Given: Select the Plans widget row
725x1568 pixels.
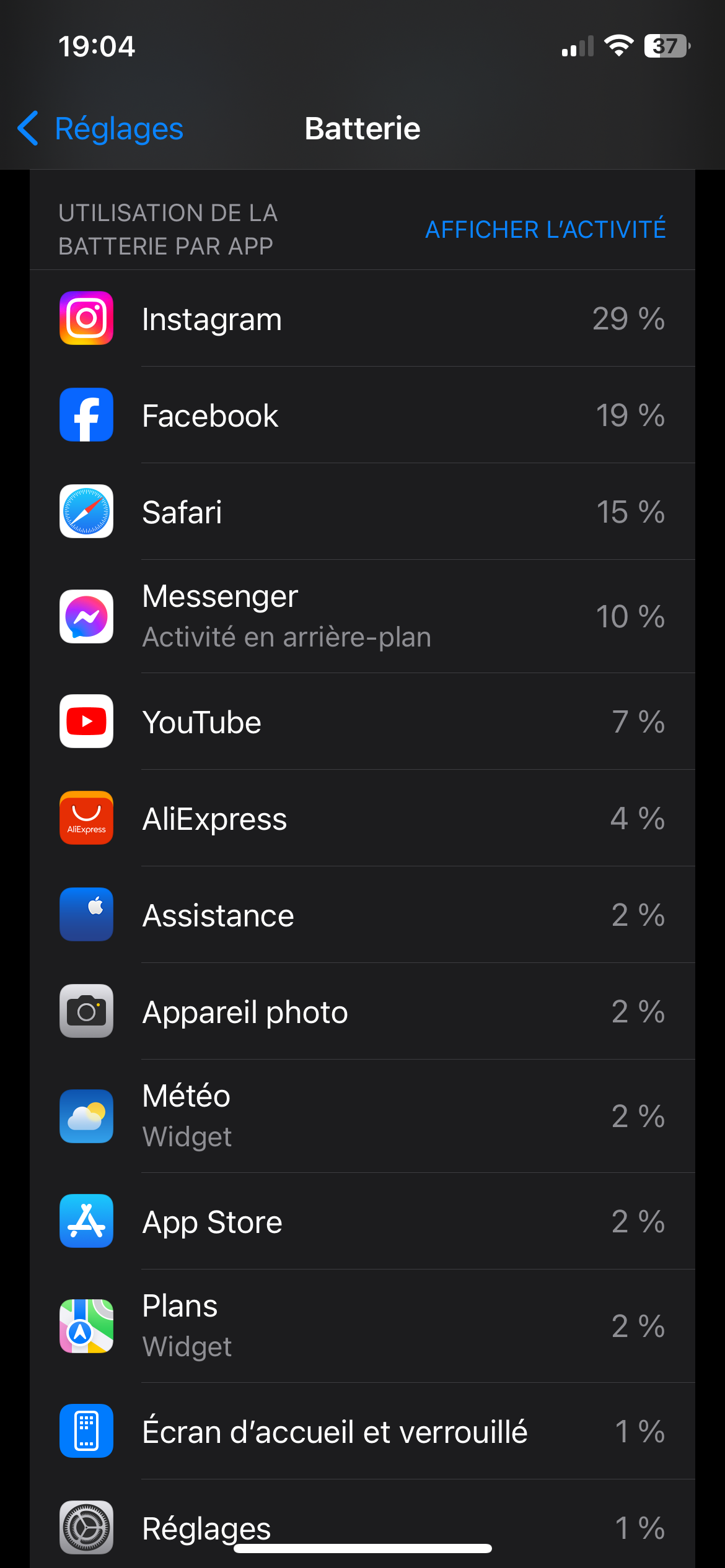Looking at the screenshot, I should tap(362, 1326).
